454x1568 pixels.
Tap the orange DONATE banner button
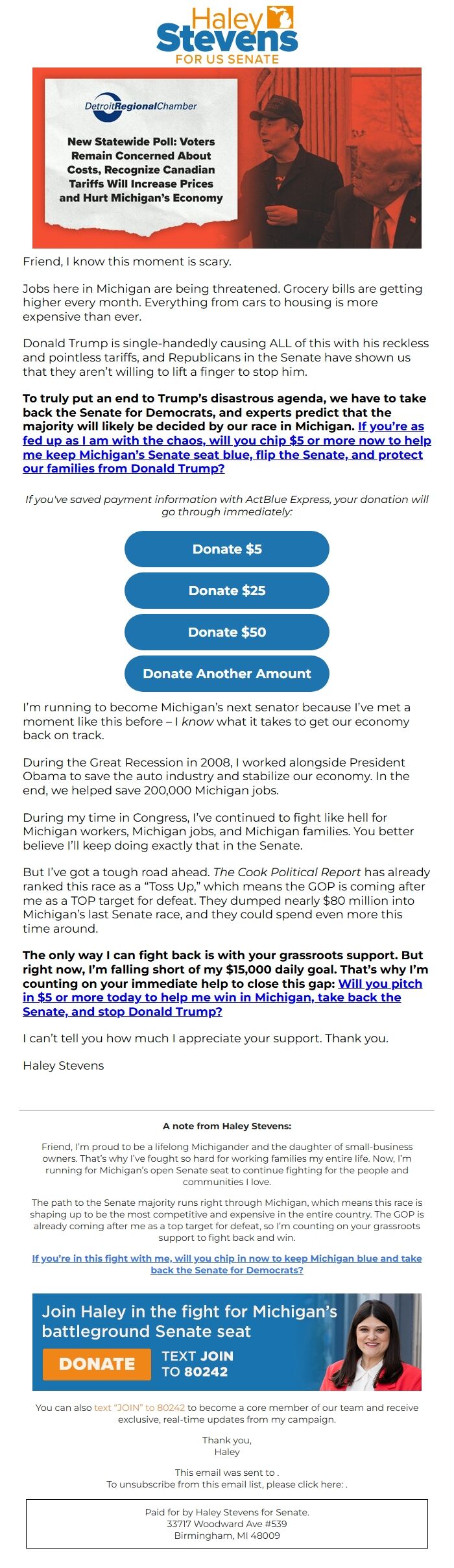(97, 1364)
